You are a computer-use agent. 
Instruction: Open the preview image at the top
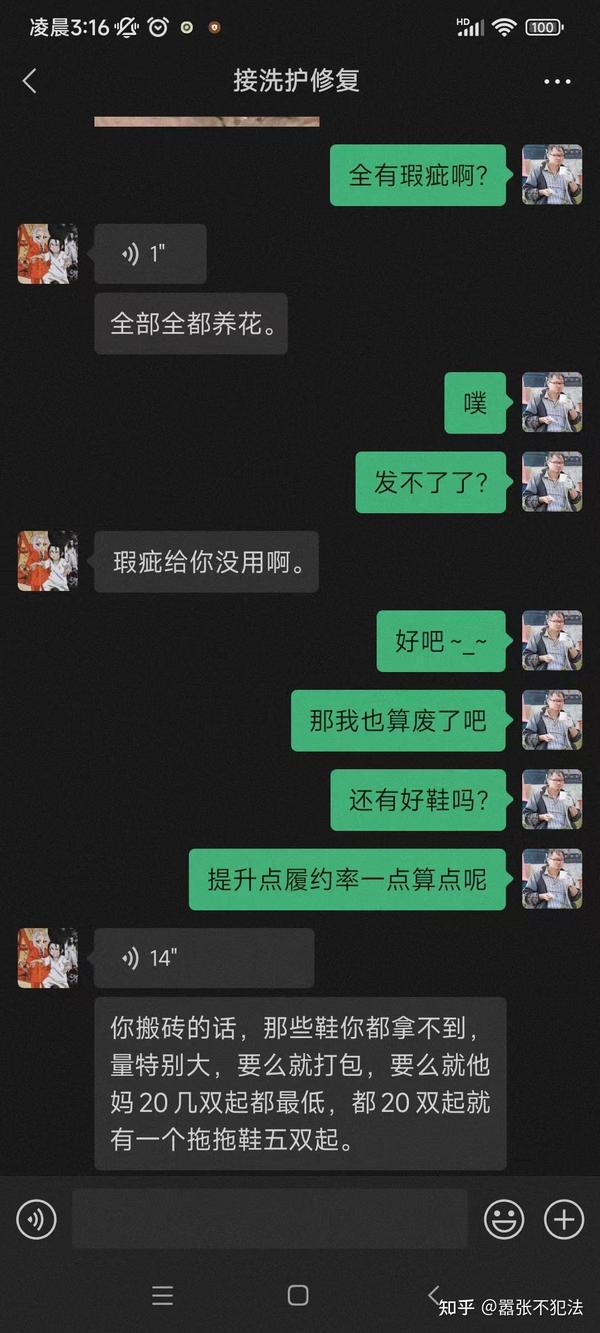pos(207,122)
